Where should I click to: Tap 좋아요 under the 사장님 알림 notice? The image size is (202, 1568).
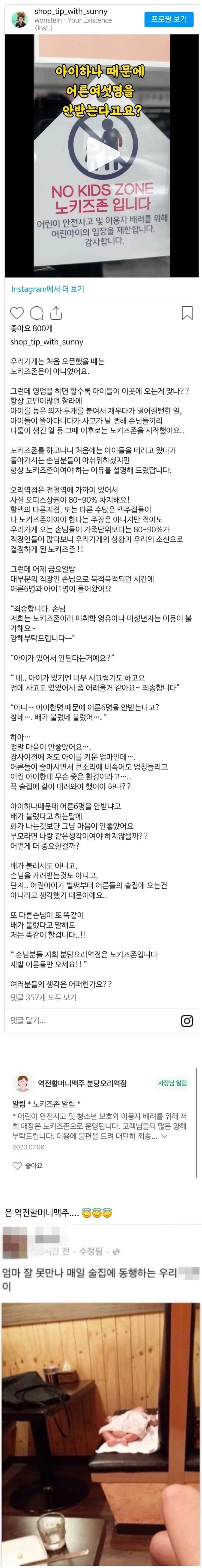point(28,1166)
